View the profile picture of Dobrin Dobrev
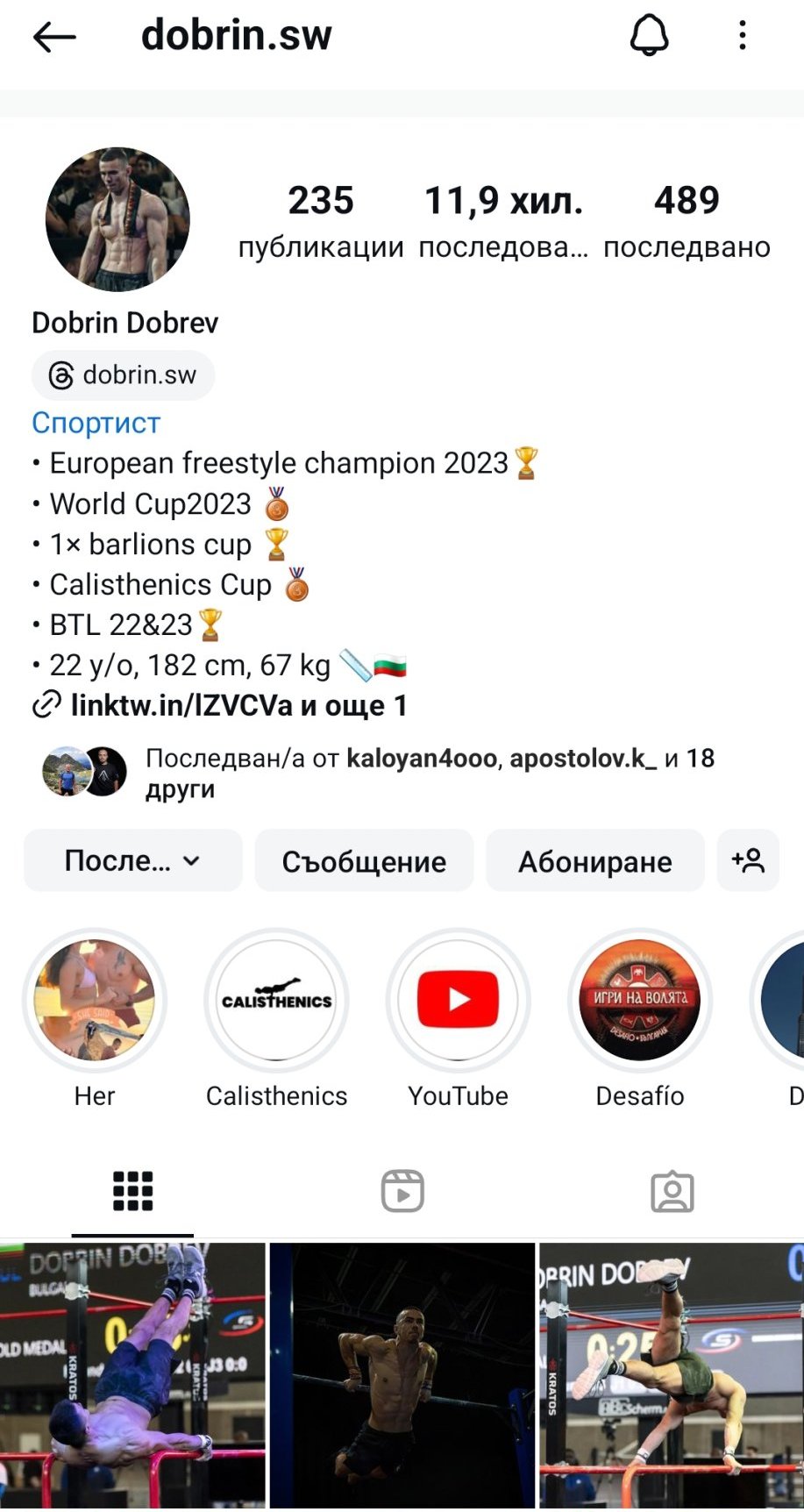The width and height of the screenshot is (804, 1512). pyautogui.click(x=117, y=219)
